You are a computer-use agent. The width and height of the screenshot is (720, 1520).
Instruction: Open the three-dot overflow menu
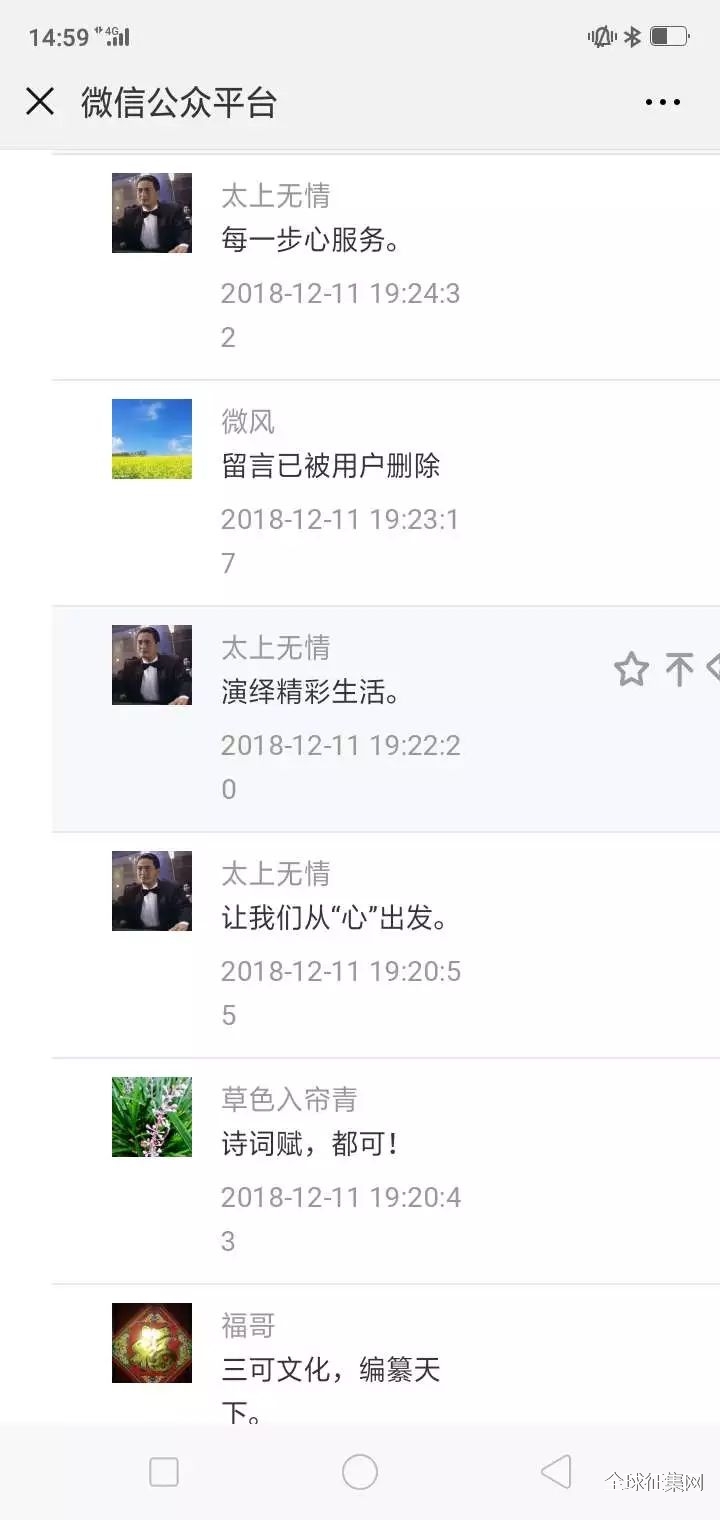pos(662,102)
